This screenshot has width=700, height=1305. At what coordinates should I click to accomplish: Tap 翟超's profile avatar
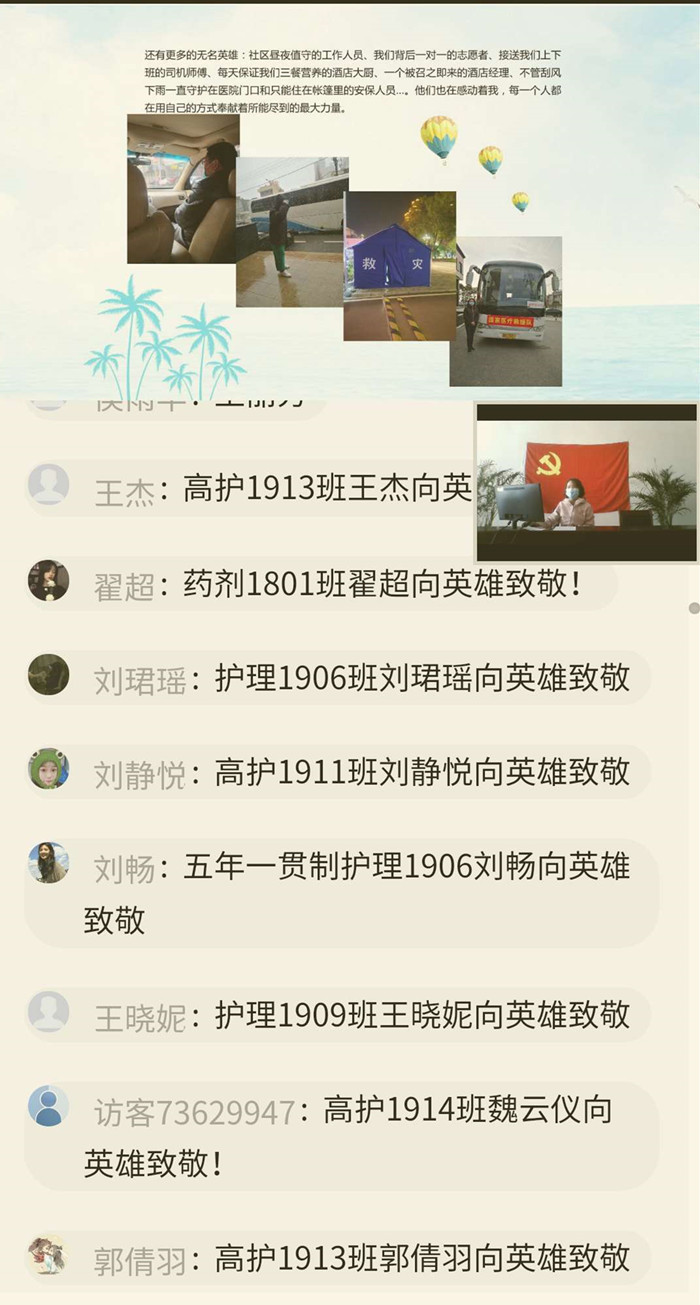[48, 580]
